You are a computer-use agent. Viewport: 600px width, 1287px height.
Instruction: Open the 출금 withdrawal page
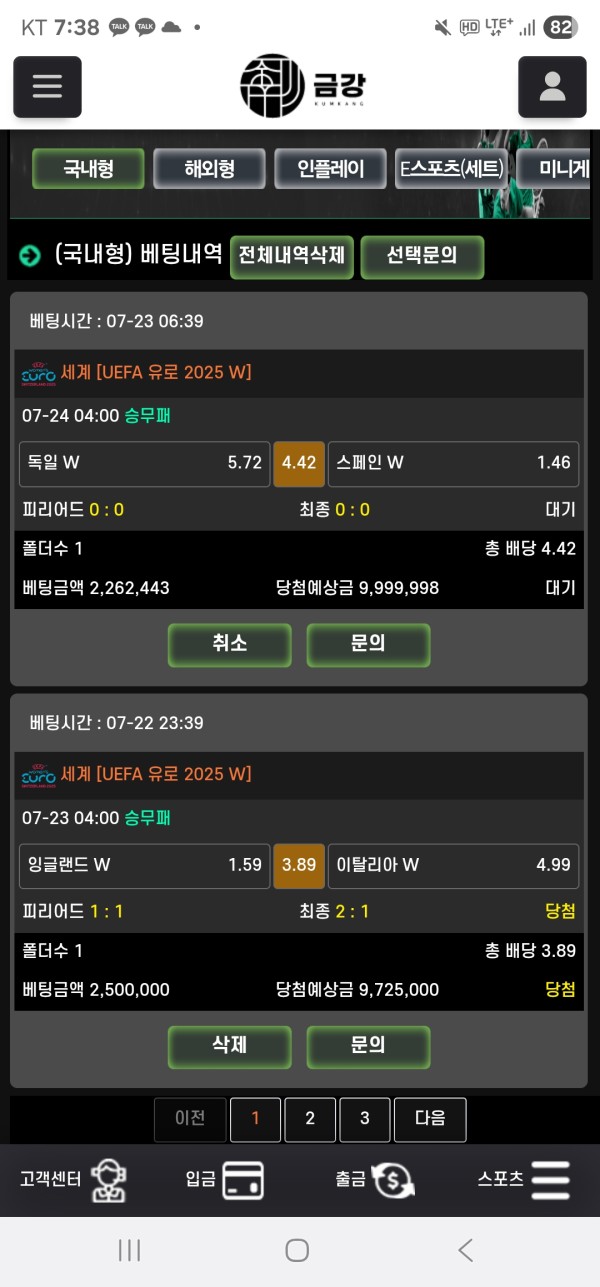tap(375, 1180)
